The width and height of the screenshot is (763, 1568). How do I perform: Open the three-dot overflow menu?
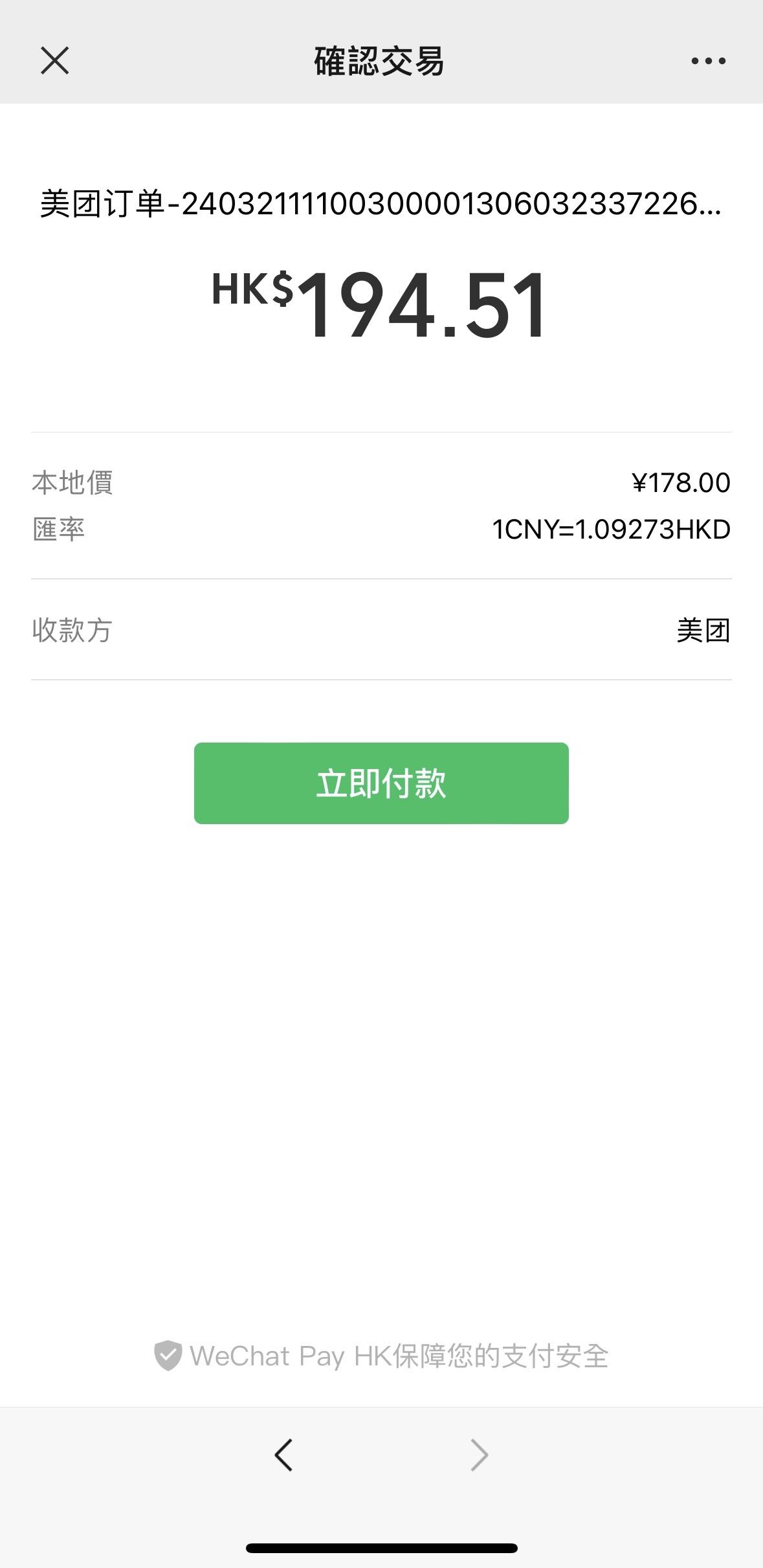(708, 61)
